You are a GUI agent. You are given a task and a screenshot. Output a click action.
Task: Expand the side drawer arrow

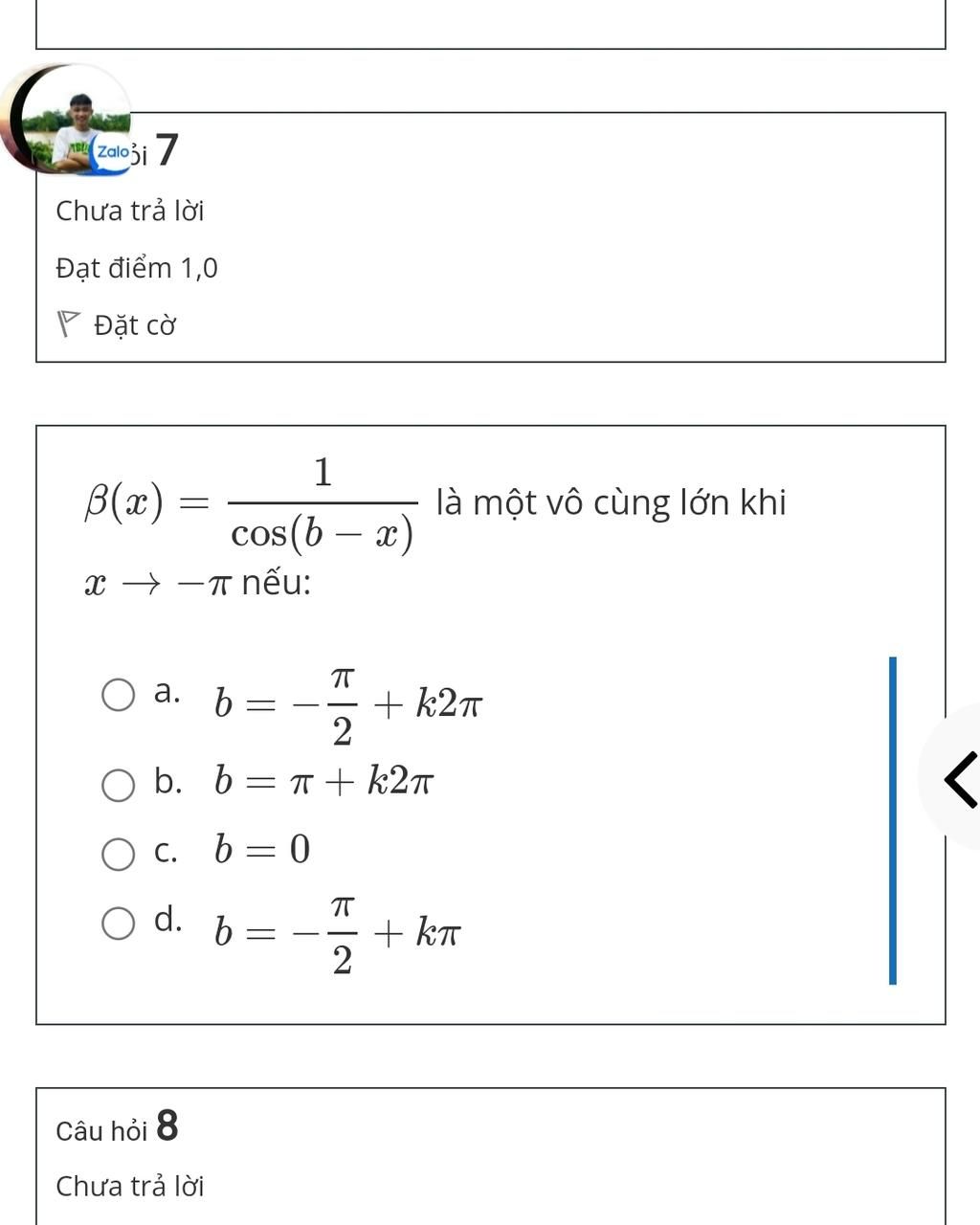click(x=960, y=779)
